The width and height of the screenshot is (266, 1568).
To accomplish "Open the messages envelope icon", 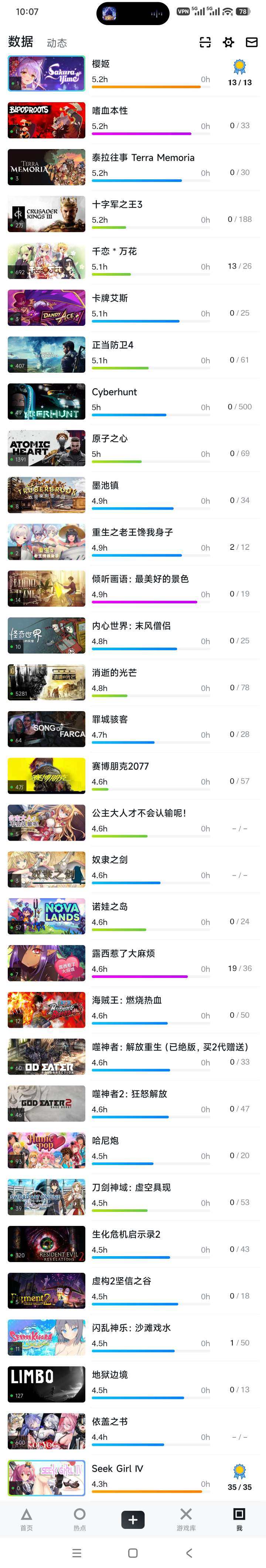I will coord(251,42).
